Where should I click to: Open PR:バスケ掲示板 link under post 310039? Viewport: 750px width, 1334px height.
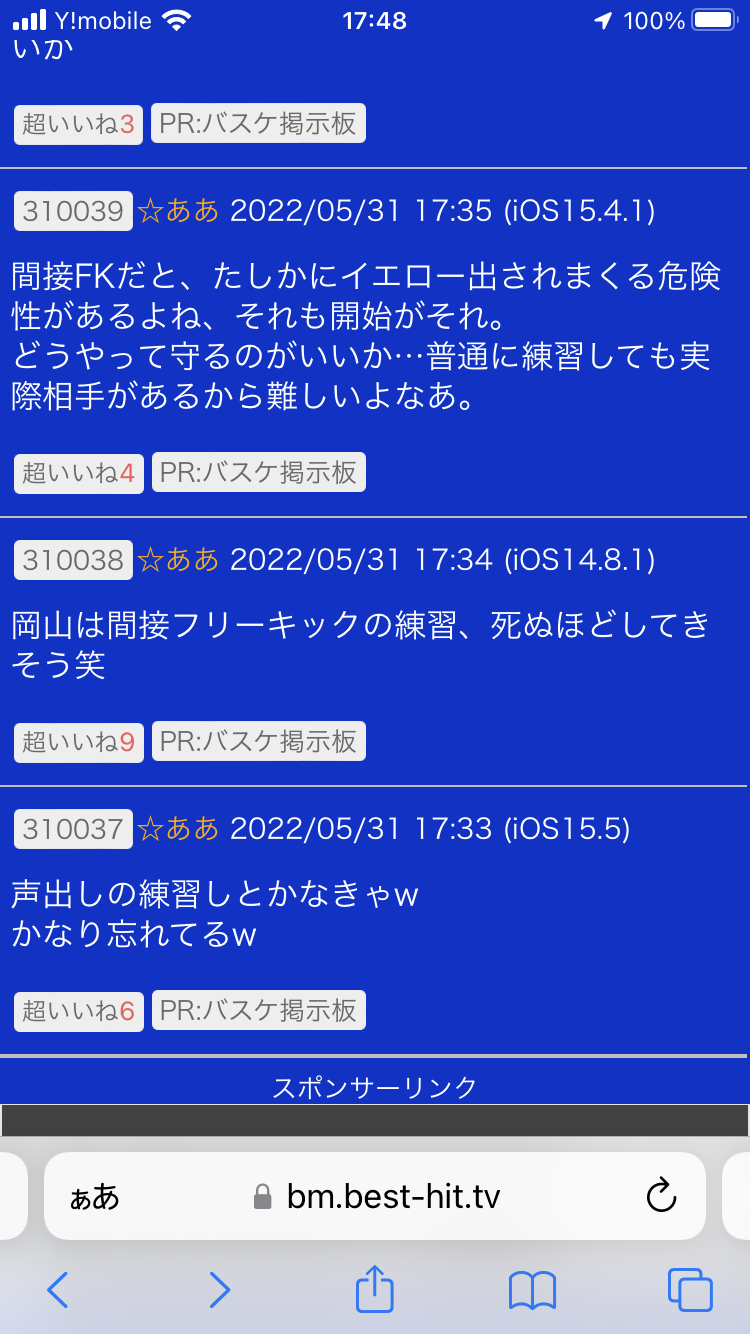click(258, 473)
